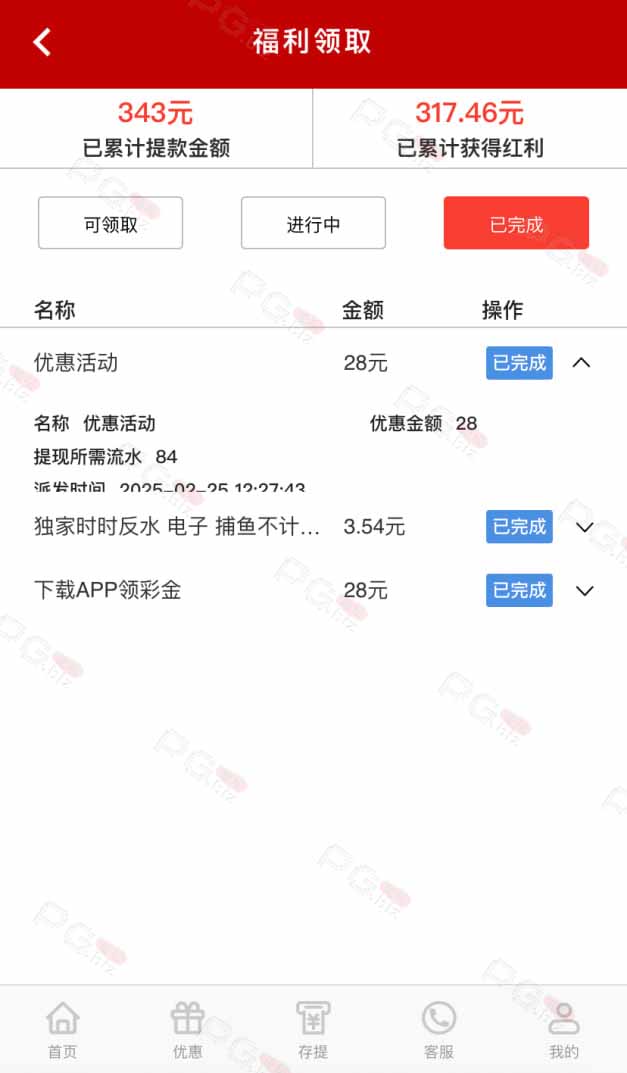Open the 客服 tab
The height and width of the screenshot is (1073, 627).
tap(438, 1030)
